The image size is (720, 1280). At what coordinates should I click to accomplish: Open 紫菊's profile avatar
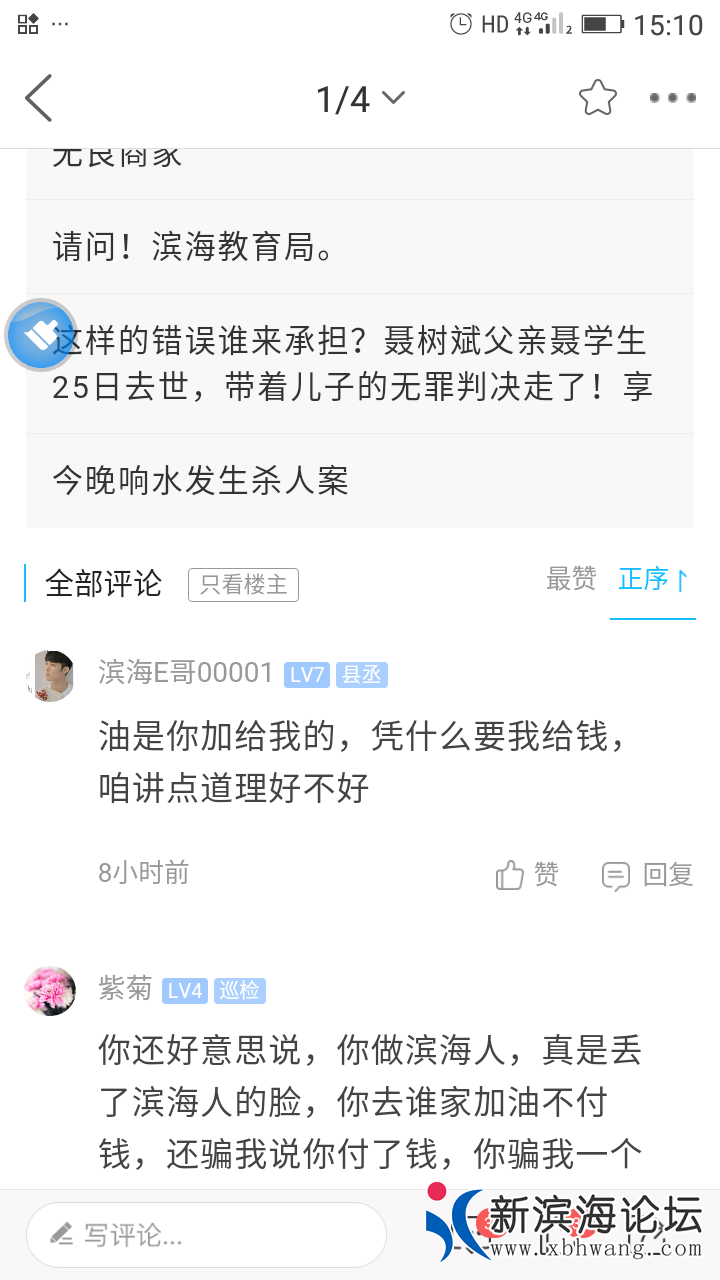(x=50, y=990)
